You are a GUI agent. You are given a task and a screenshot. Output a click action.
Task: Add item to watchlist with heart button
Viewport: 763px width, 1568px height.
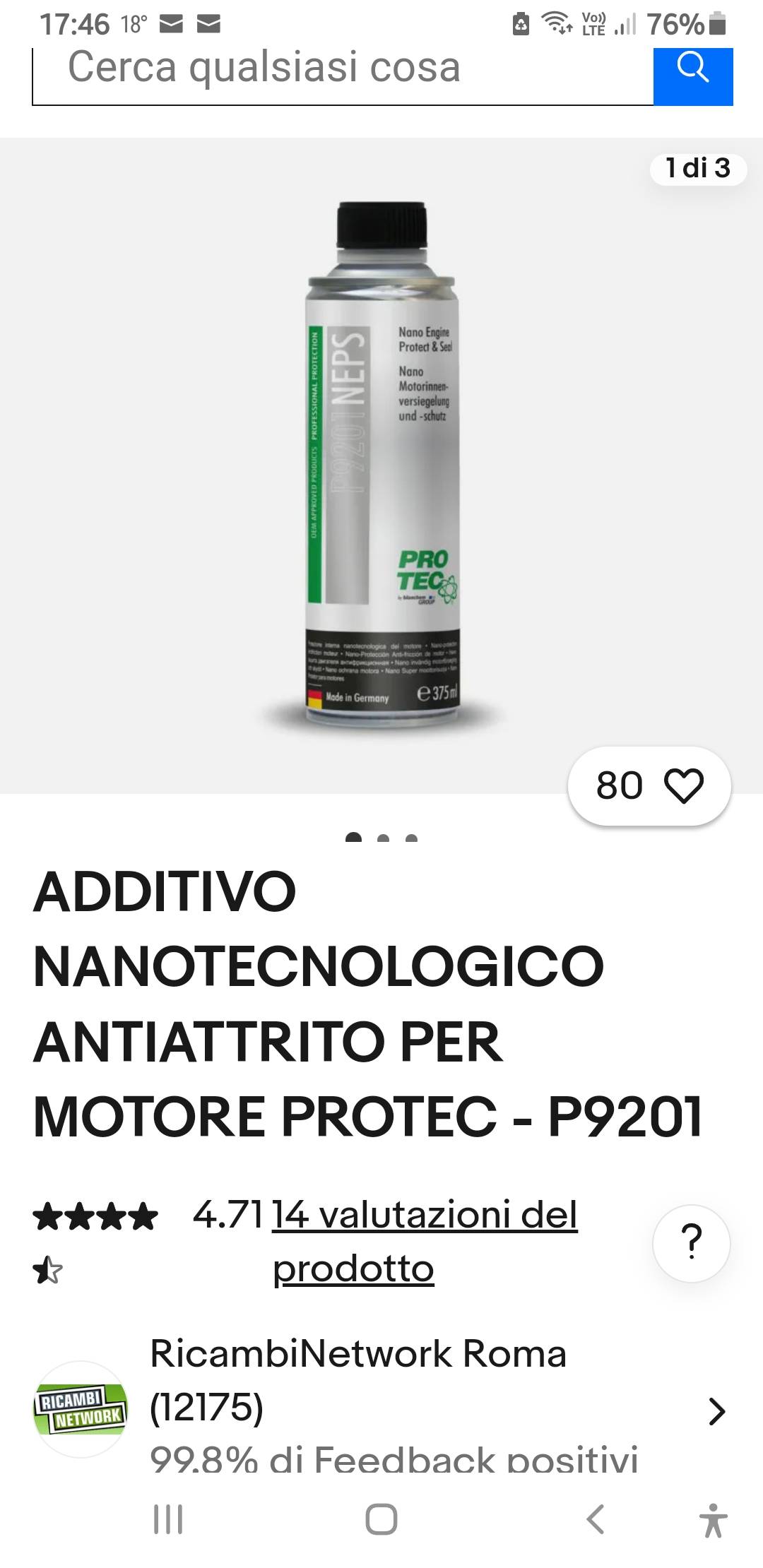[x=683, y=785]
